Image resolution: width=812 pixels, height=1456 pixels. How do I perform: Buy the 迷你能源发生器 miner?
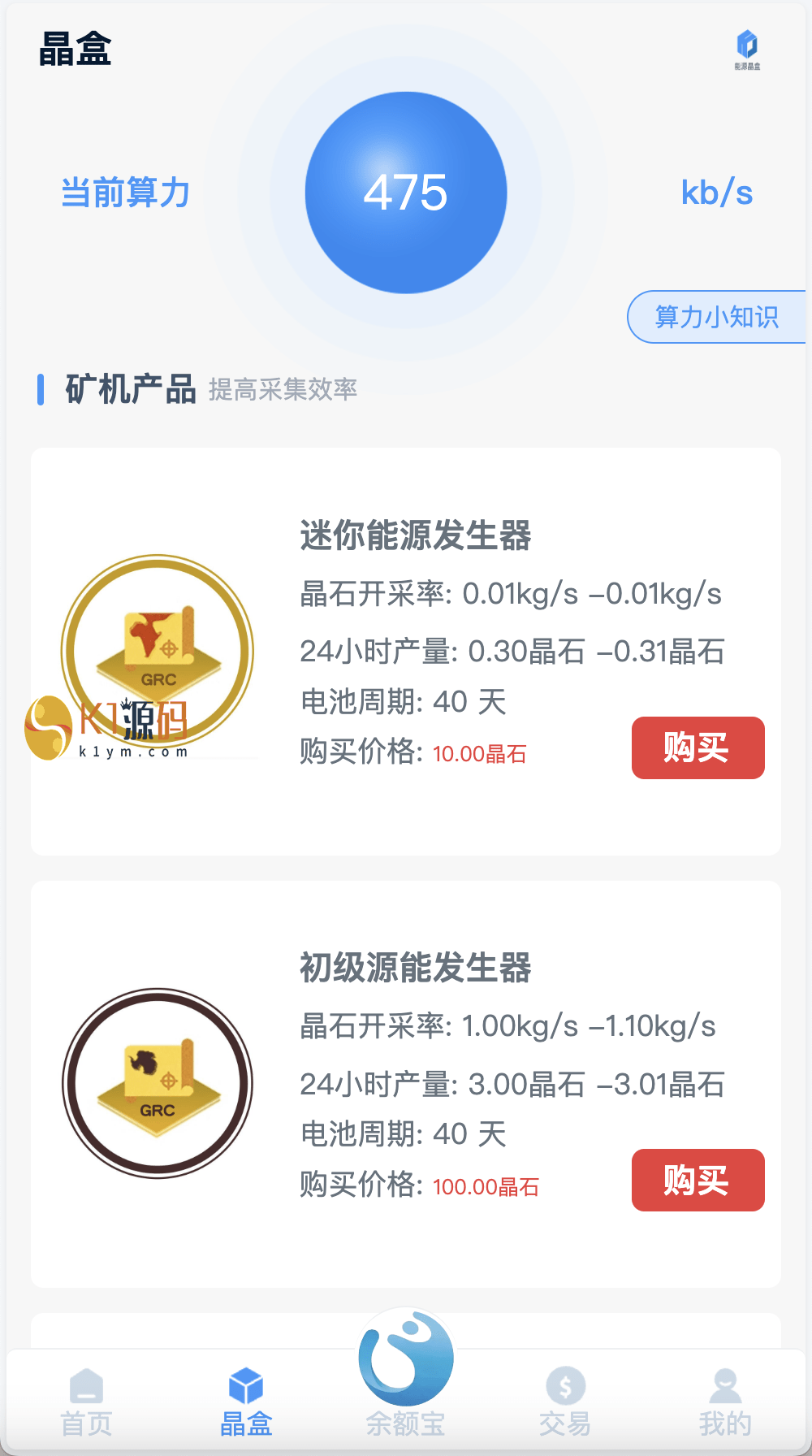698,747
